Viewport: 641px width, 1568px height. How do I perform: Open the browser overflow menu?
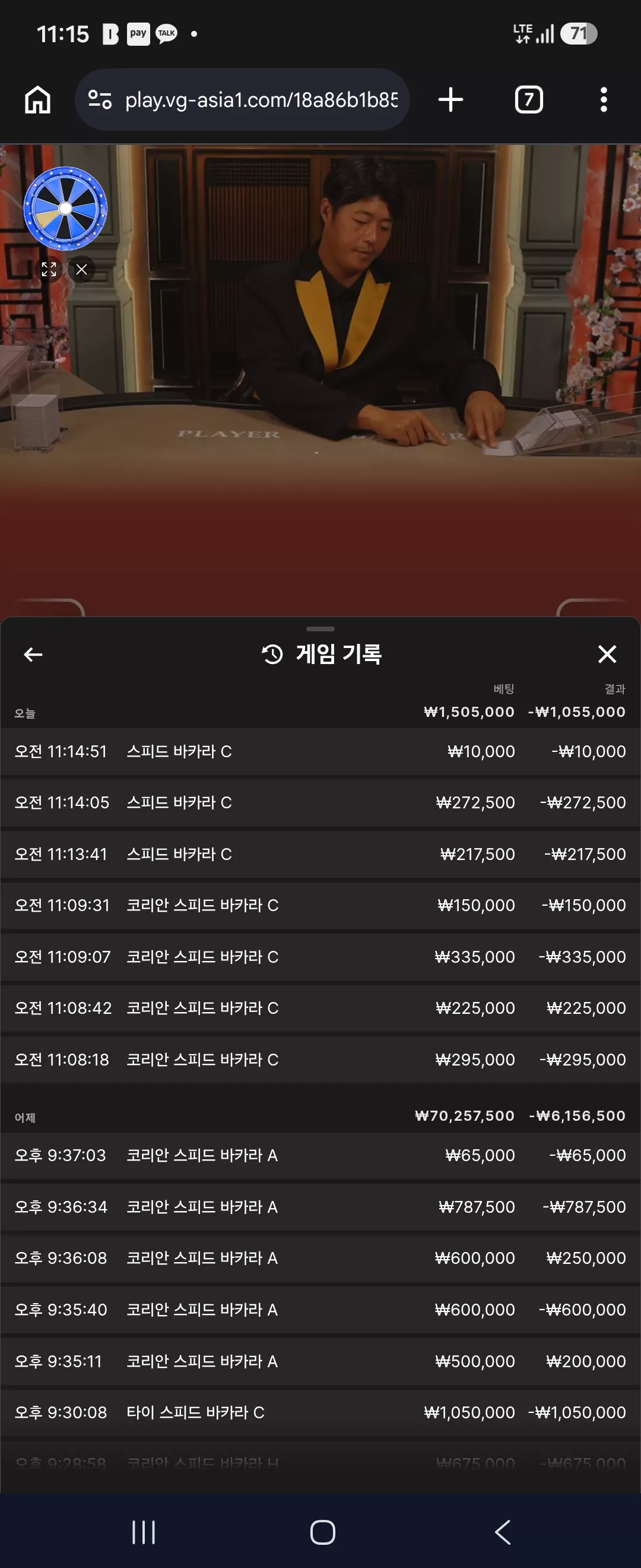[x=603, y=99]
